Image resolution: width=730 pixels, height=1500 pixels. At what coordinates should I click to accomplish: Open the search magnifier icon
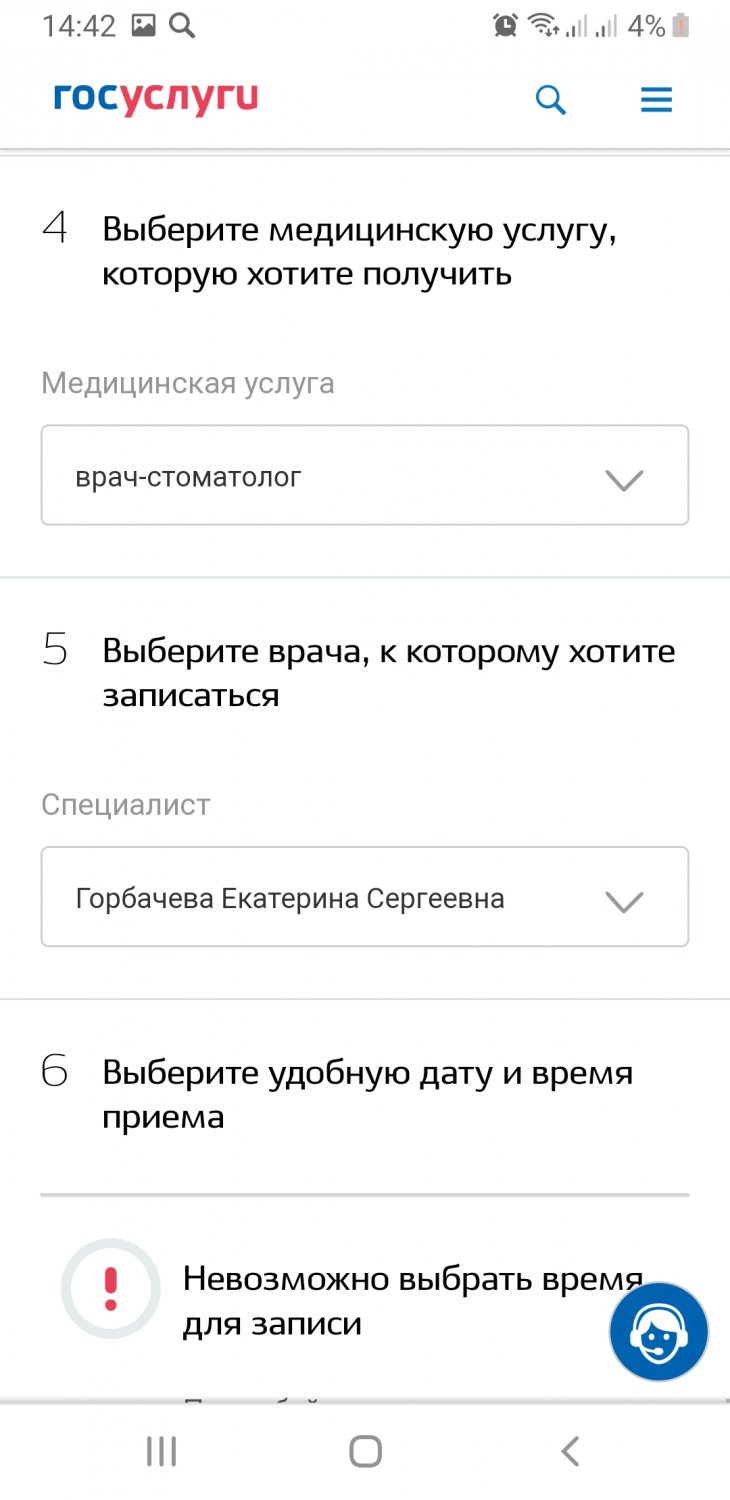coord(551,100)
